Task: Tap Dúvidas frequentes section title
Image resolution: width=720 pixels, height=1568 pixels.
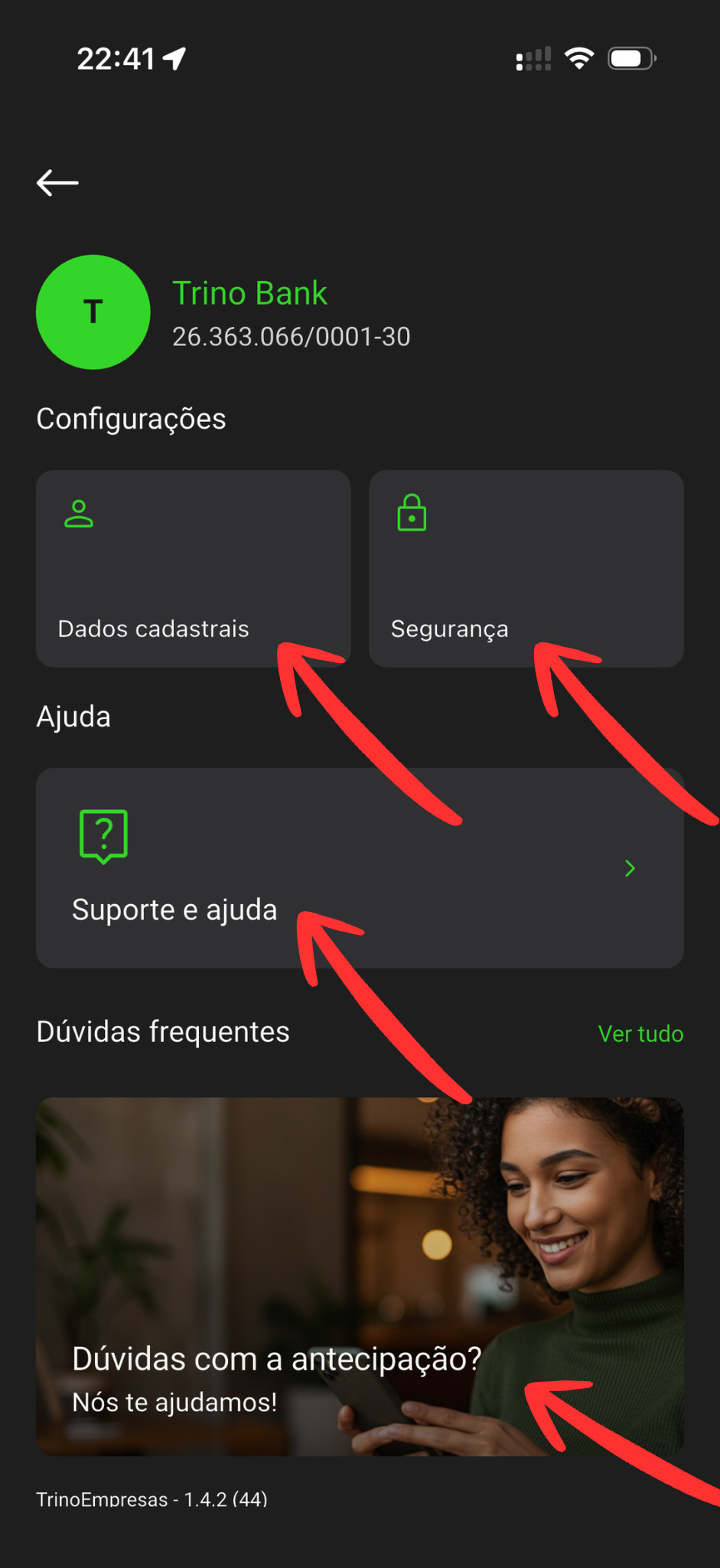Action: [x=162, y=1031]
